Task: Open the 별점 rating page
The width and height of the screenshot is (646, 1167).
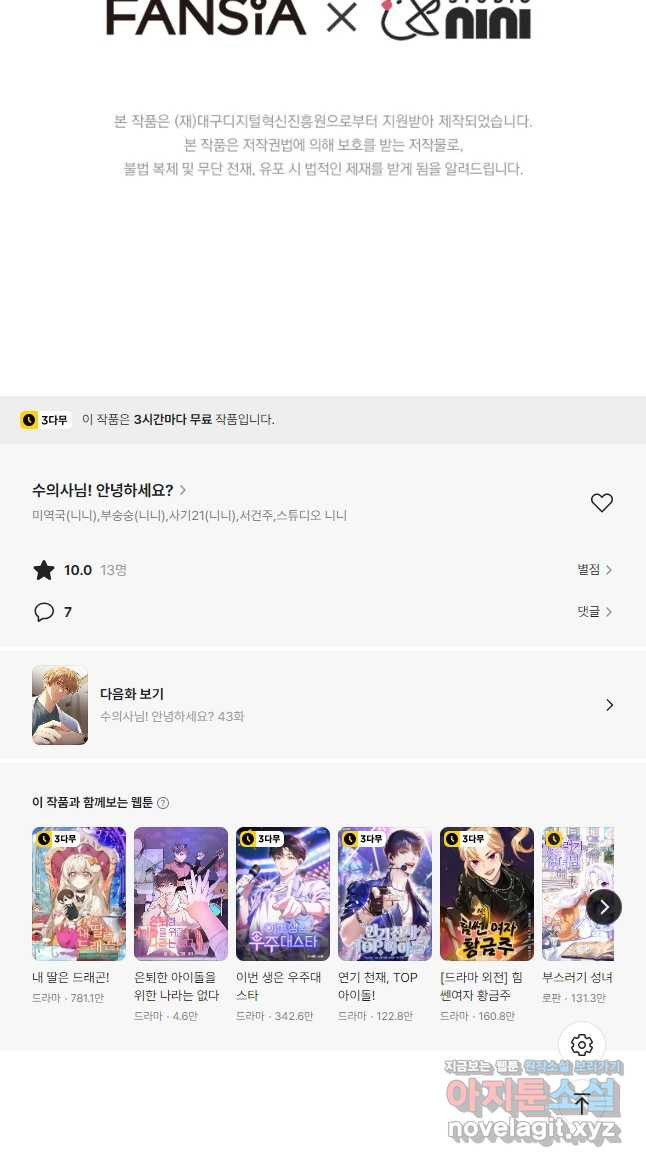Action: pyautogui.click(x=594, y=570)
